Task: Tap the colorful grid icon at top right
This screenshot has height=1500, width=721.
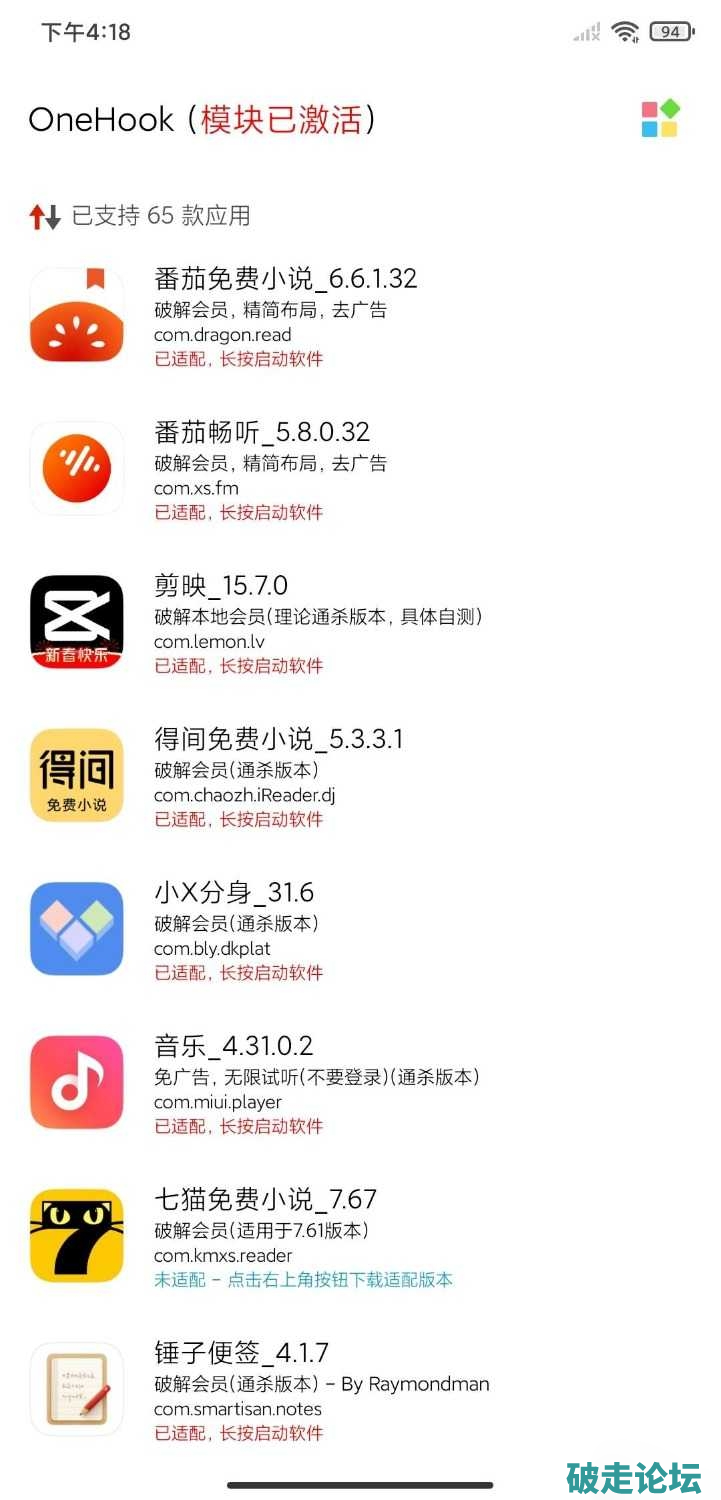Action: (x=660, y=119)
